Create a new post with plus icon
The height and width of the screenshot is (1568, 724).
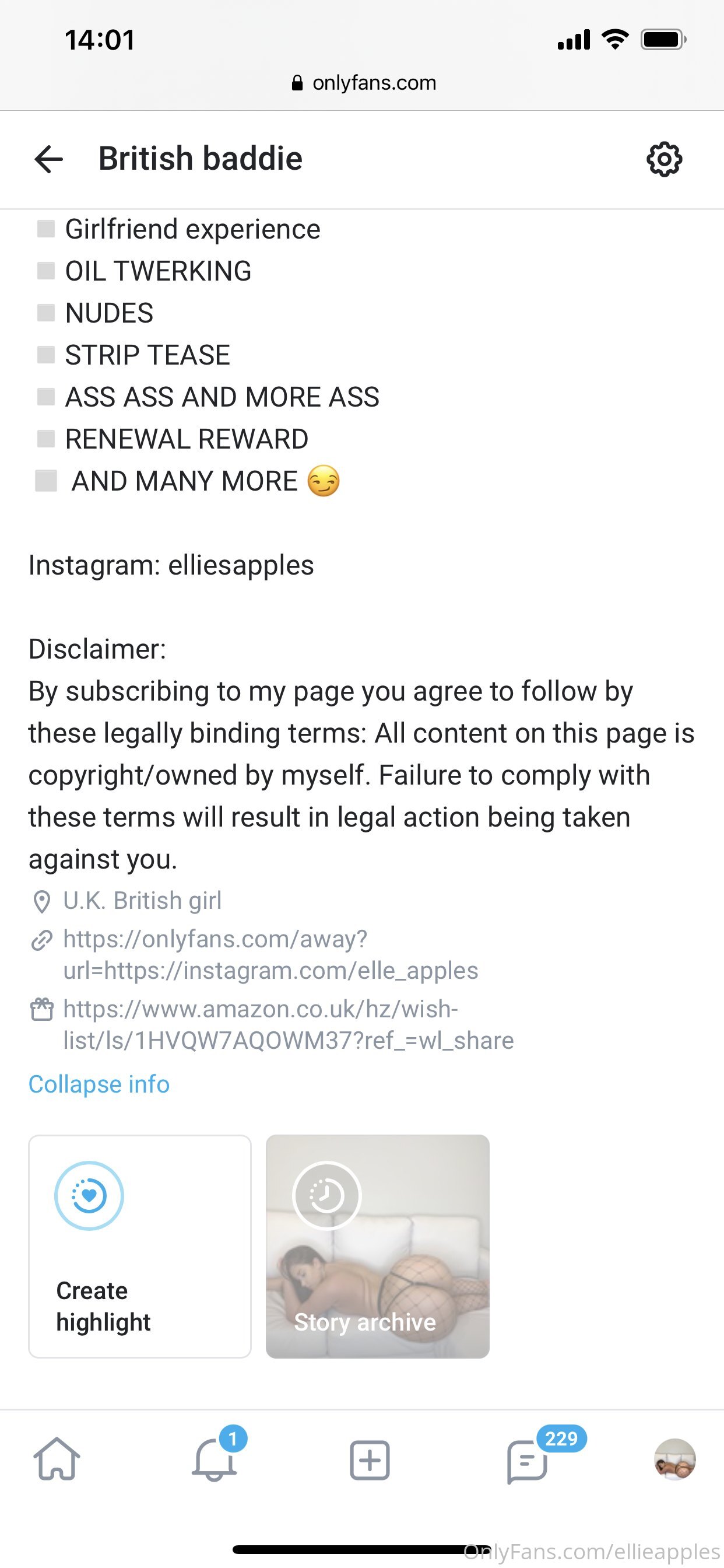tap(370, 1459)
